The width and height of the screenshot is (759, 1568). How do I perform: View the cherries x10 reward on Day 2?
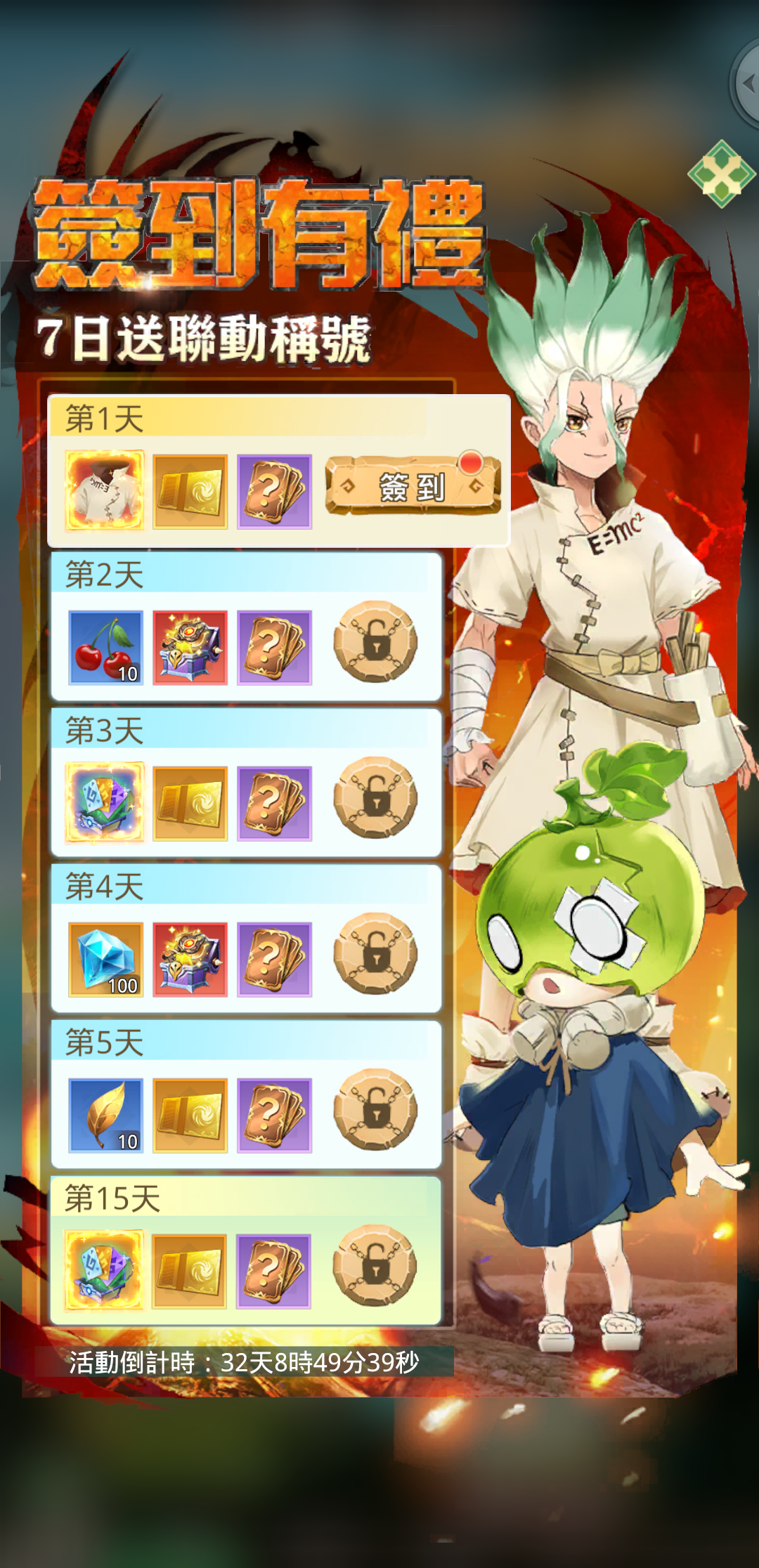(x=105, y=647)
